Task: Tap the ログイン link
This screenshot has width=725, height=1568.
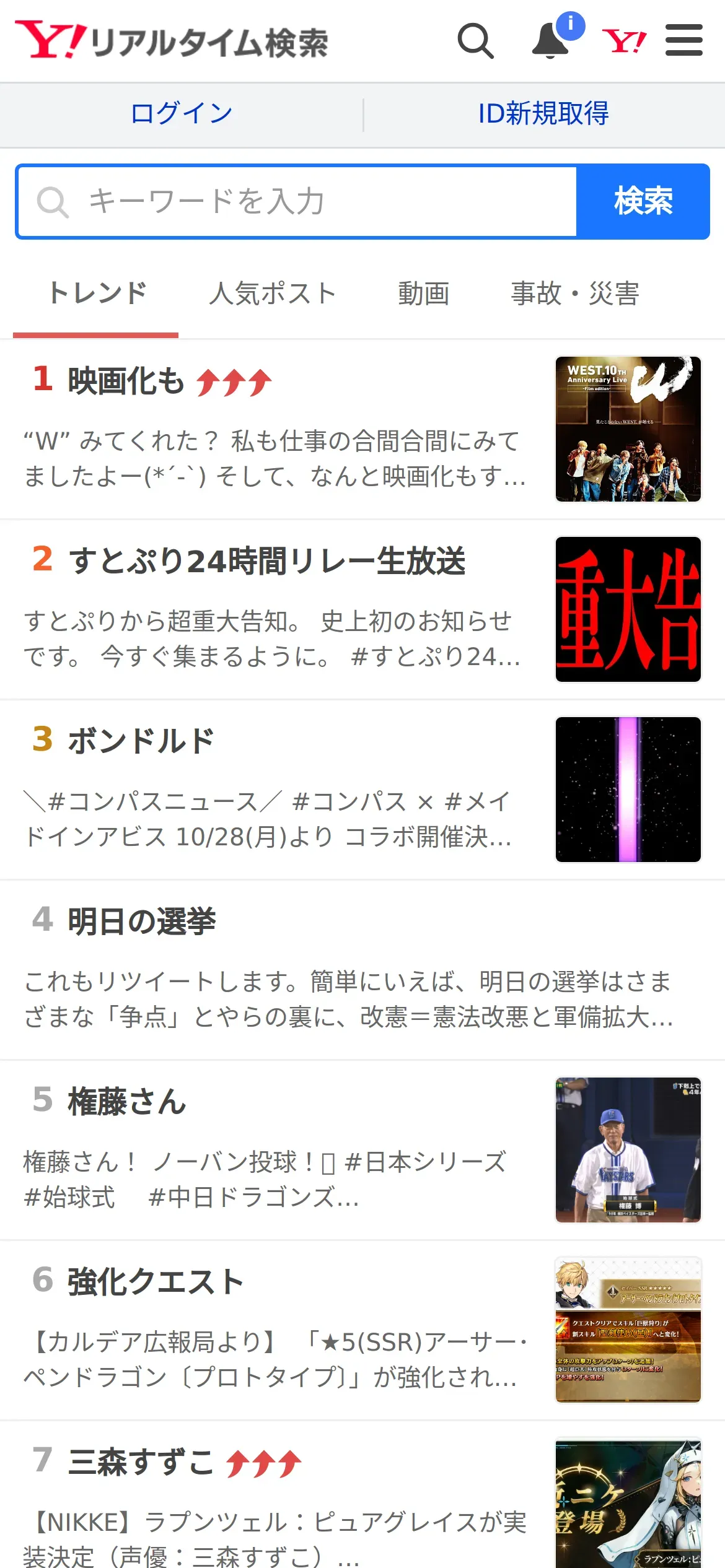Action: click(x=181, y=114)
